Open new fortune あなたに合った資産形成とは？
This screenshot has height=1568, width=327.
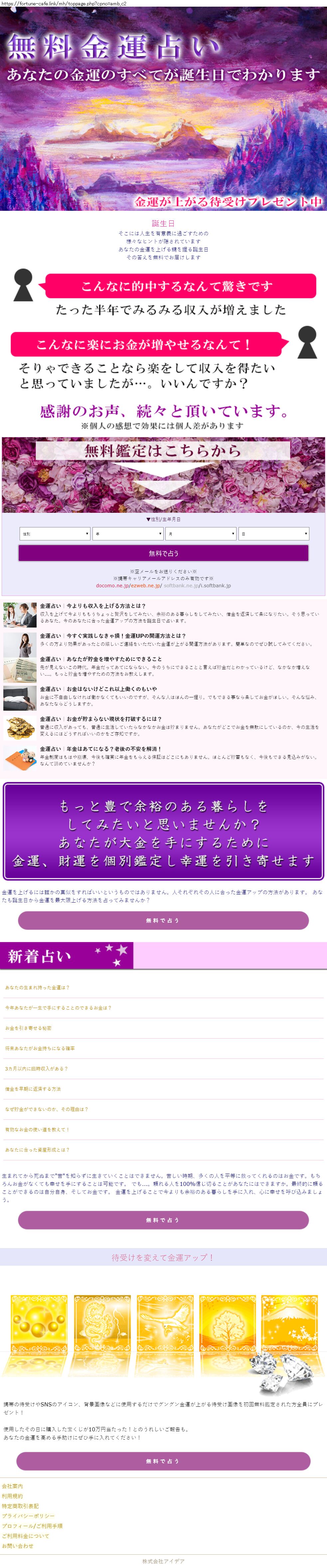(38, 1150)
